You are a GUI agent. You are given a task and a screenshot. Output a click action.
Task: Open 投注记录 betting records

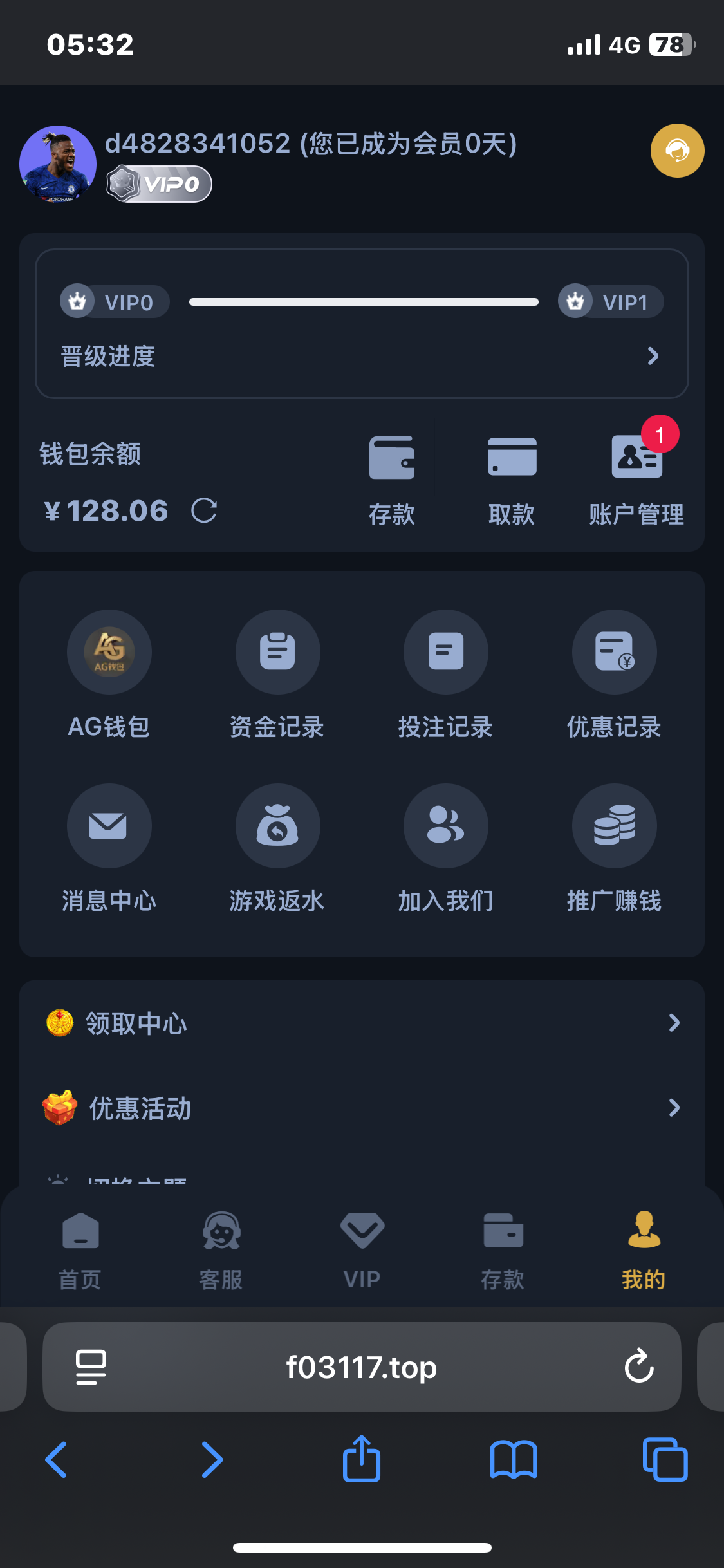click(445, 673)
